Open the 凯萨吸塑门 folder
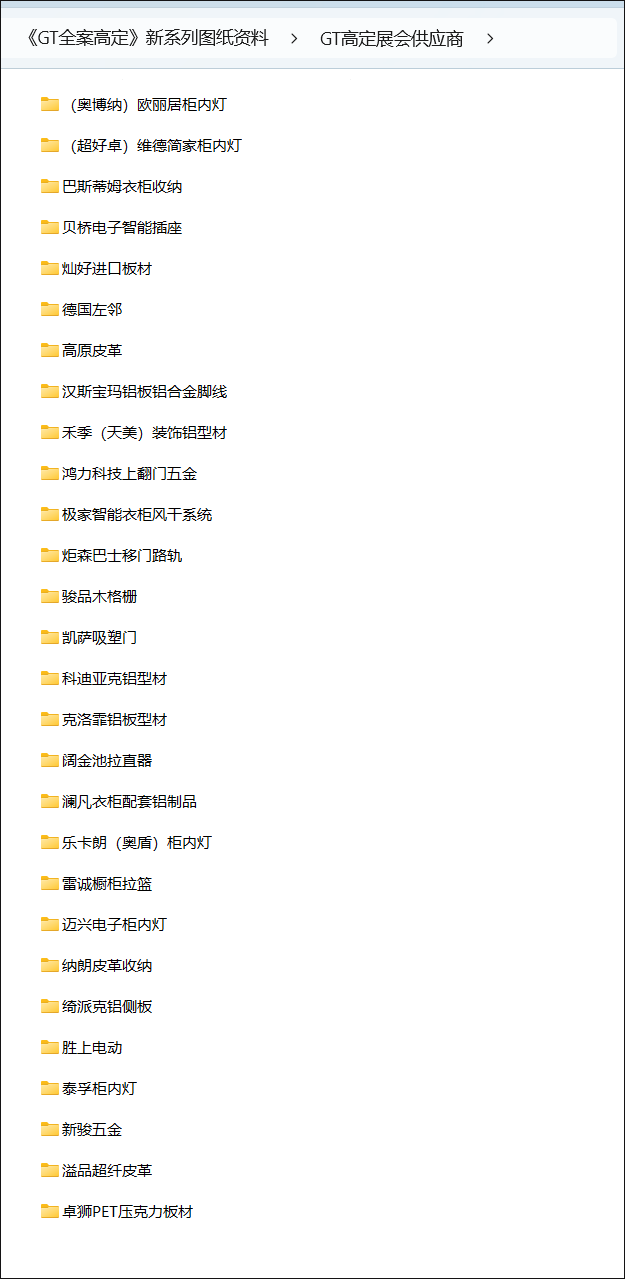 (x=99, y=638)
